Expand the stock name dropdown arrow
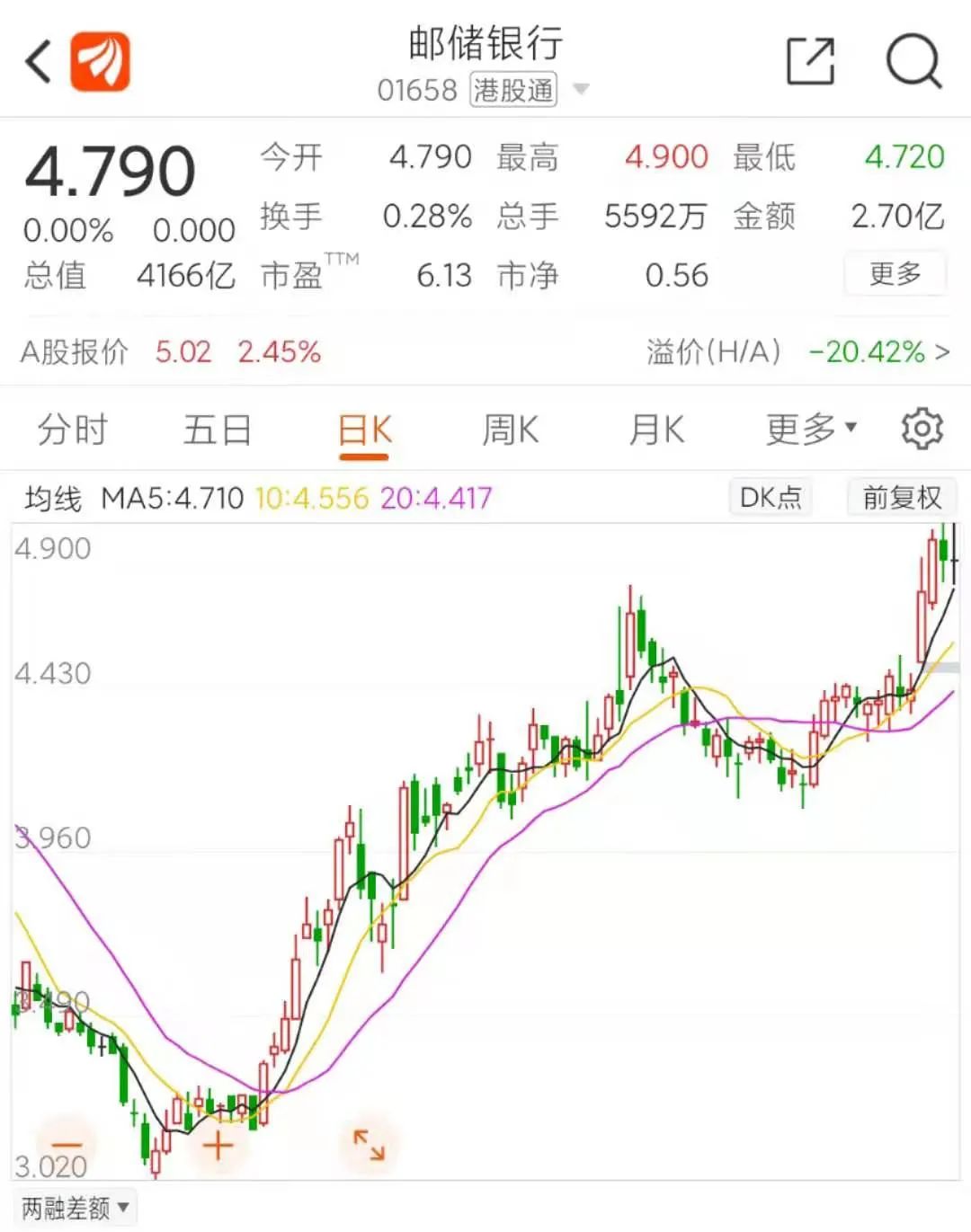The width and height of the screenshot is (971, 1232). (x=581, y=89)
